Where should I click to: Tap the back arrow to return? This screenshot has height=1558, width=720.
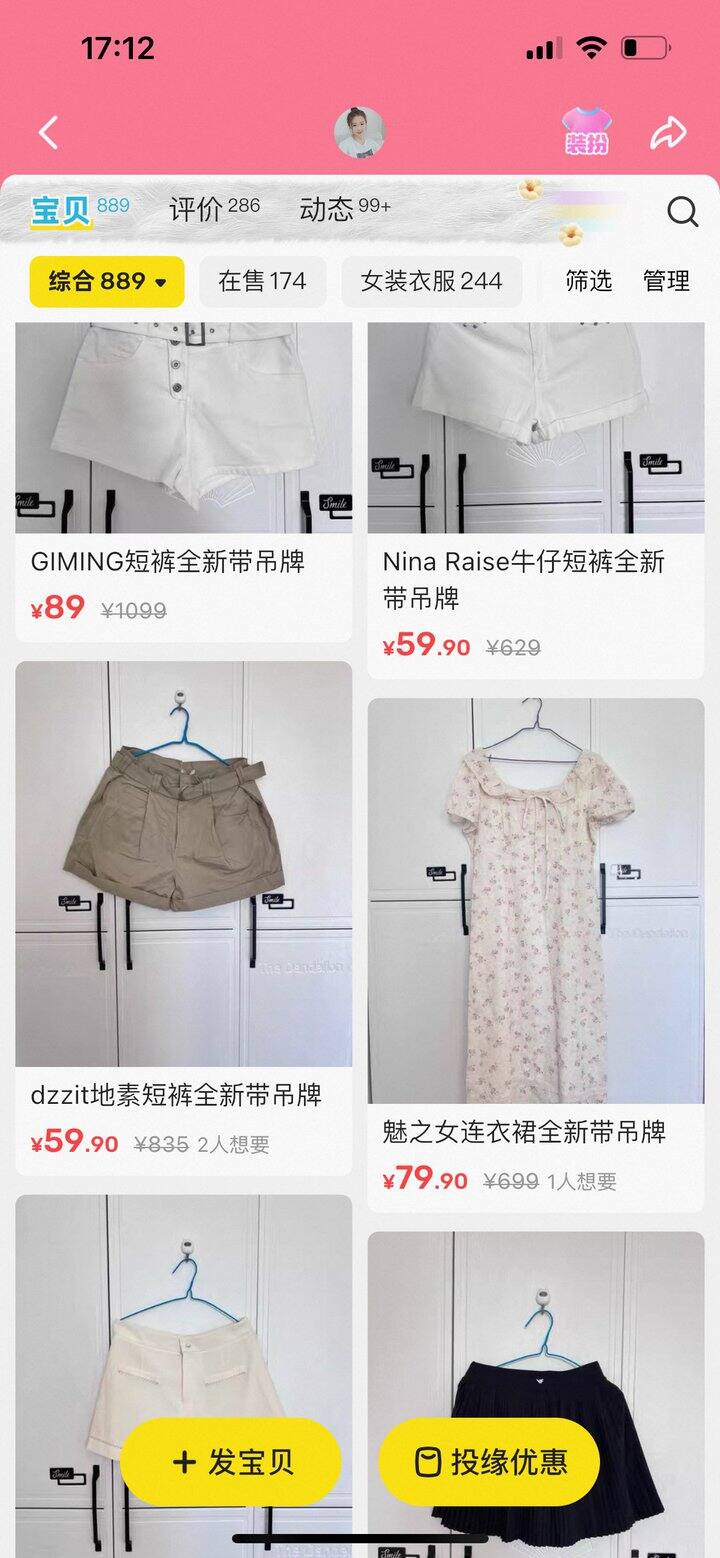(x=46, y=132)
